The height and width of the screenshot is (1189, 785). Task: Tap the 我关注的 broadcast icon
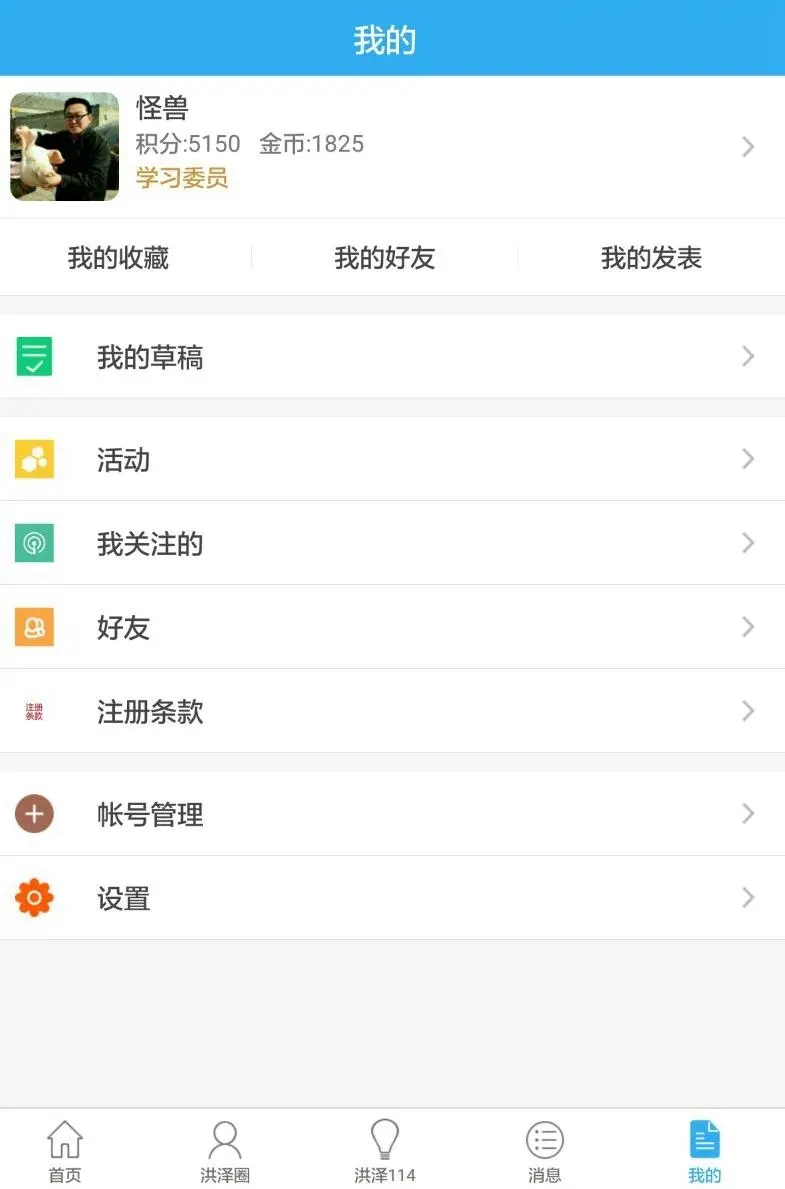pyautogui.click(x=33, y=543)
